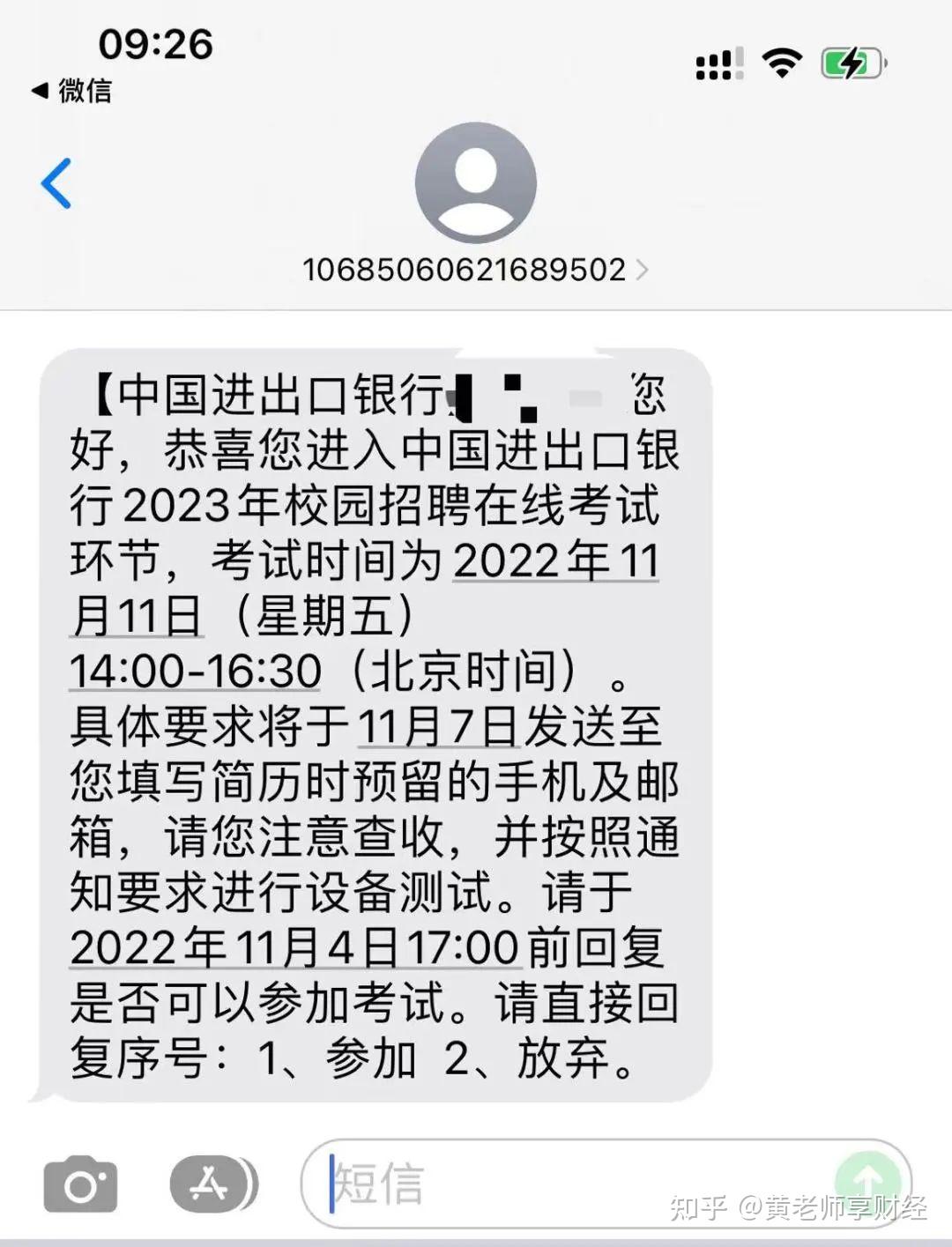Viewport: 952px width, 1247px height.
Task: Tap the underlined time 14:00-16:30
Action: click(195, 672)
